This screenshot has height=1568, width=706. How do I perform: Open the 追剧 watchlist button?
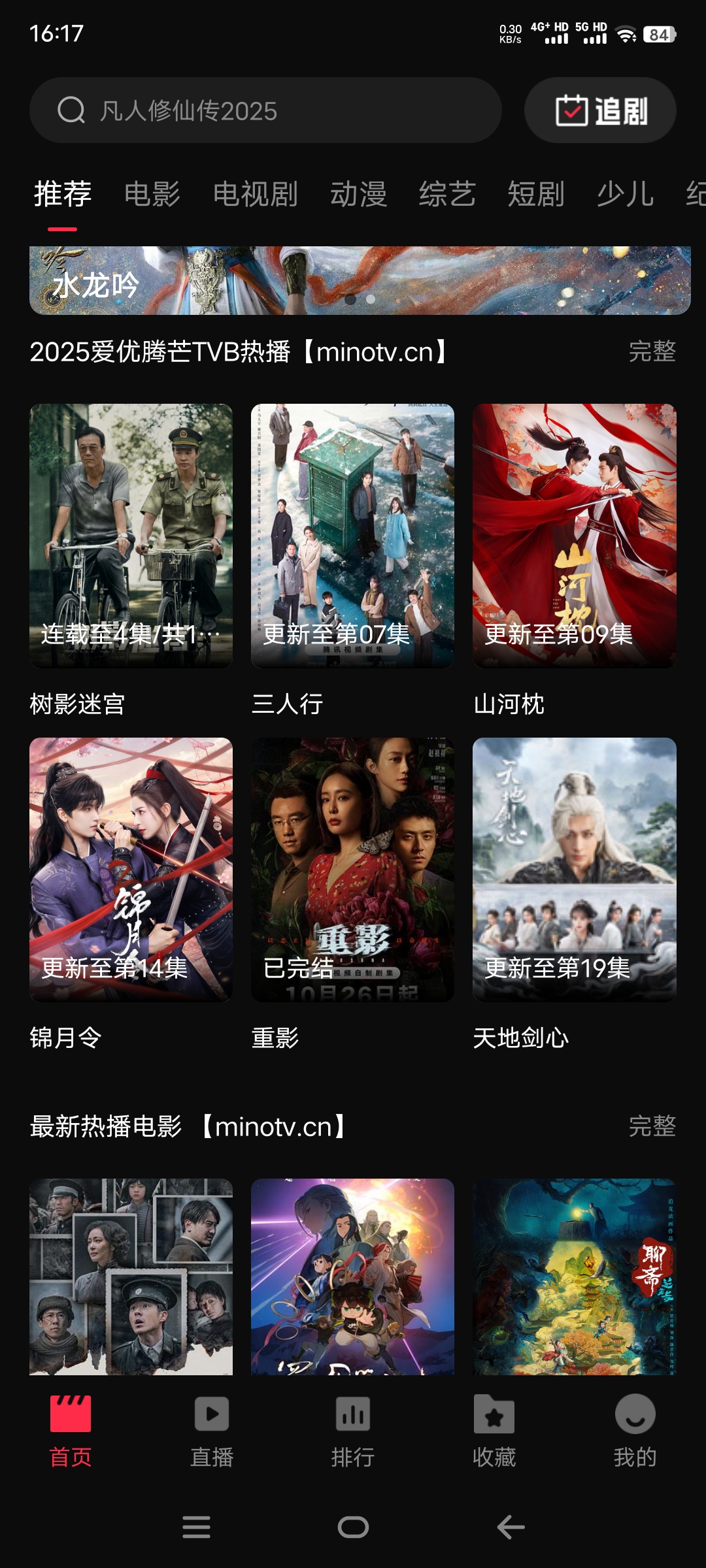point(600,110)
